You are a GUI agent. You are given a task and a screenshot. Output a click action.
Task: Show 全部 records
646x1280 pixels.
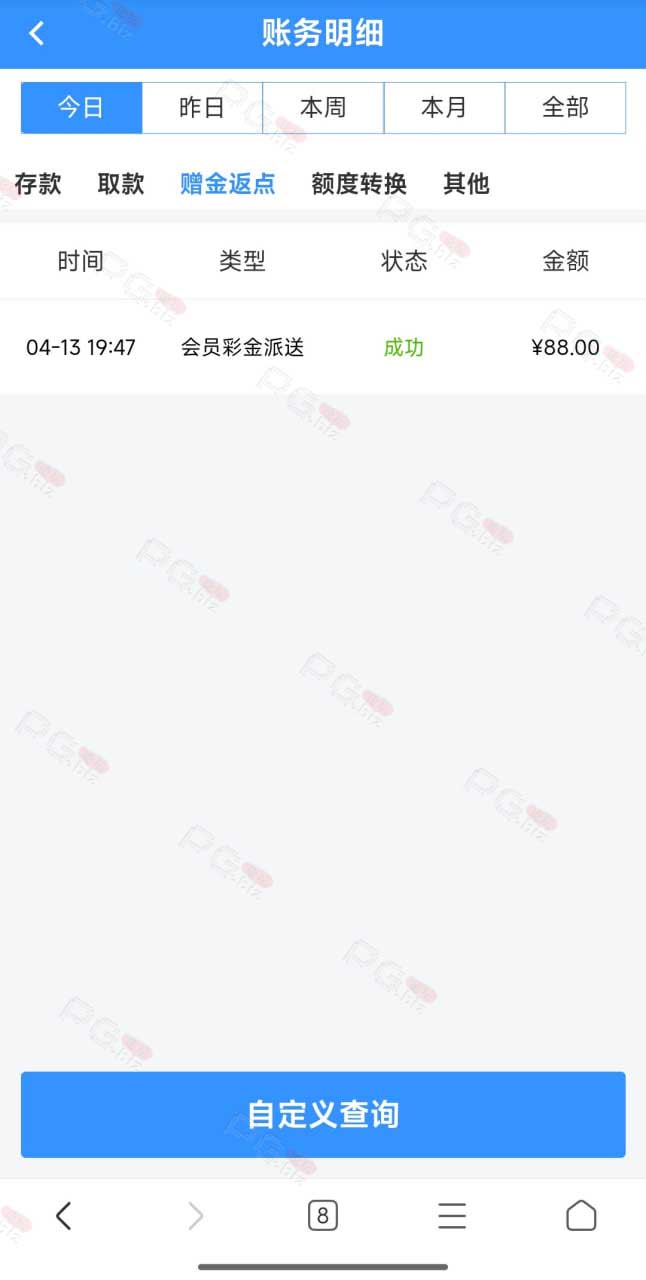[565, 108]
